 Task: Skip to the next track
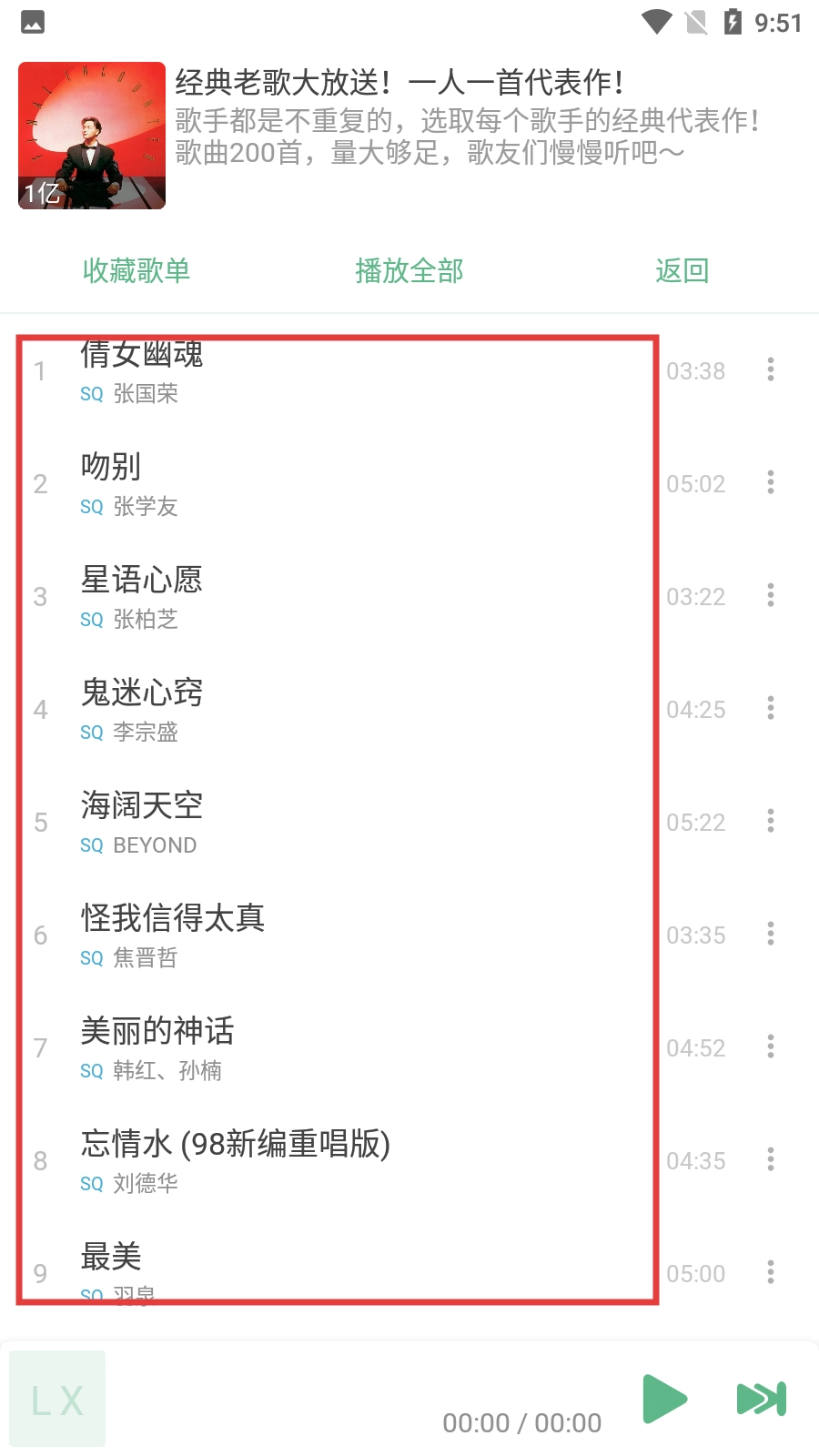point(762,1399)
